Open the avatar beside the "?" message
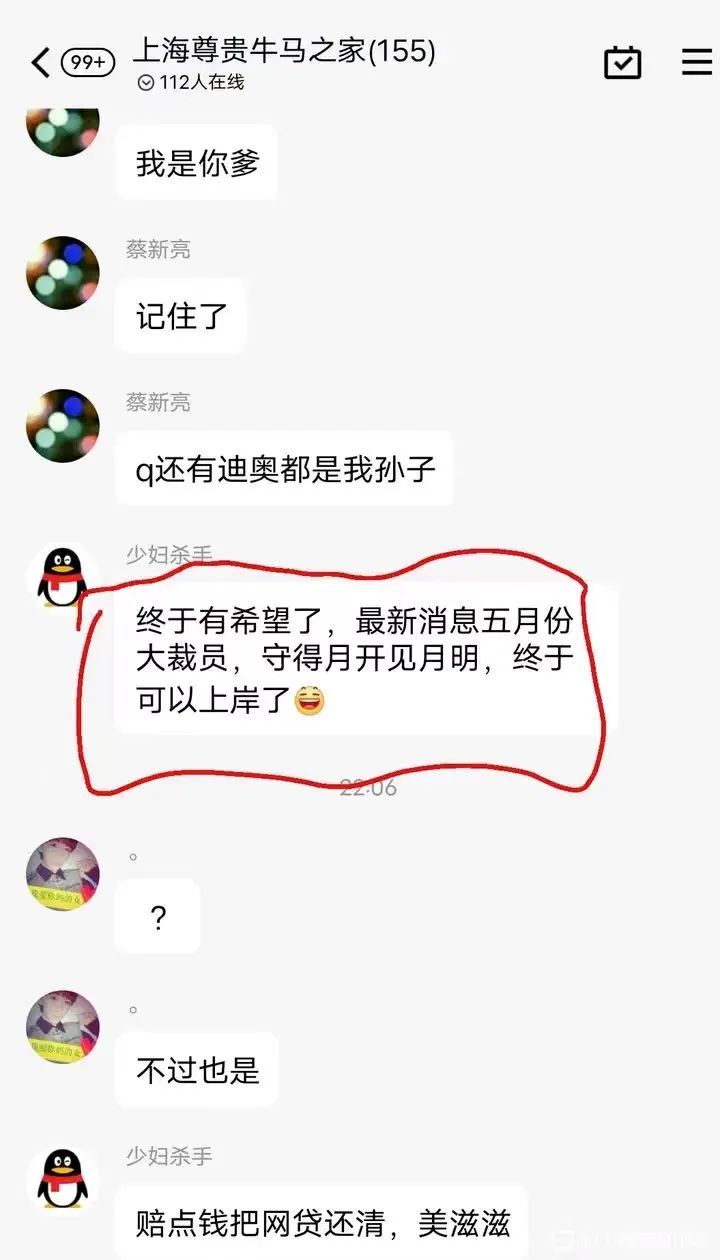 click(x=63, y=874)
